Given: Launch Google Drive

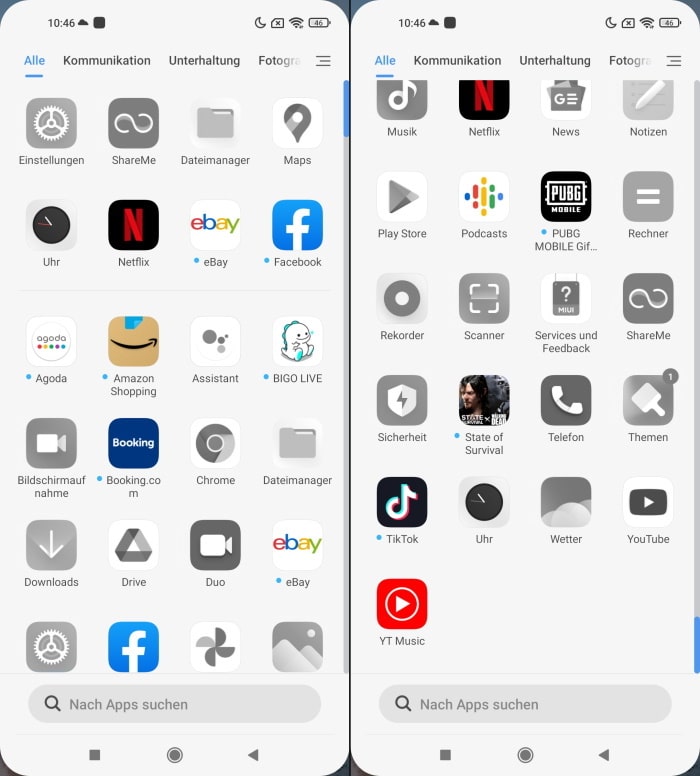Looking at the screenshot, I should [x=133, y=546].
